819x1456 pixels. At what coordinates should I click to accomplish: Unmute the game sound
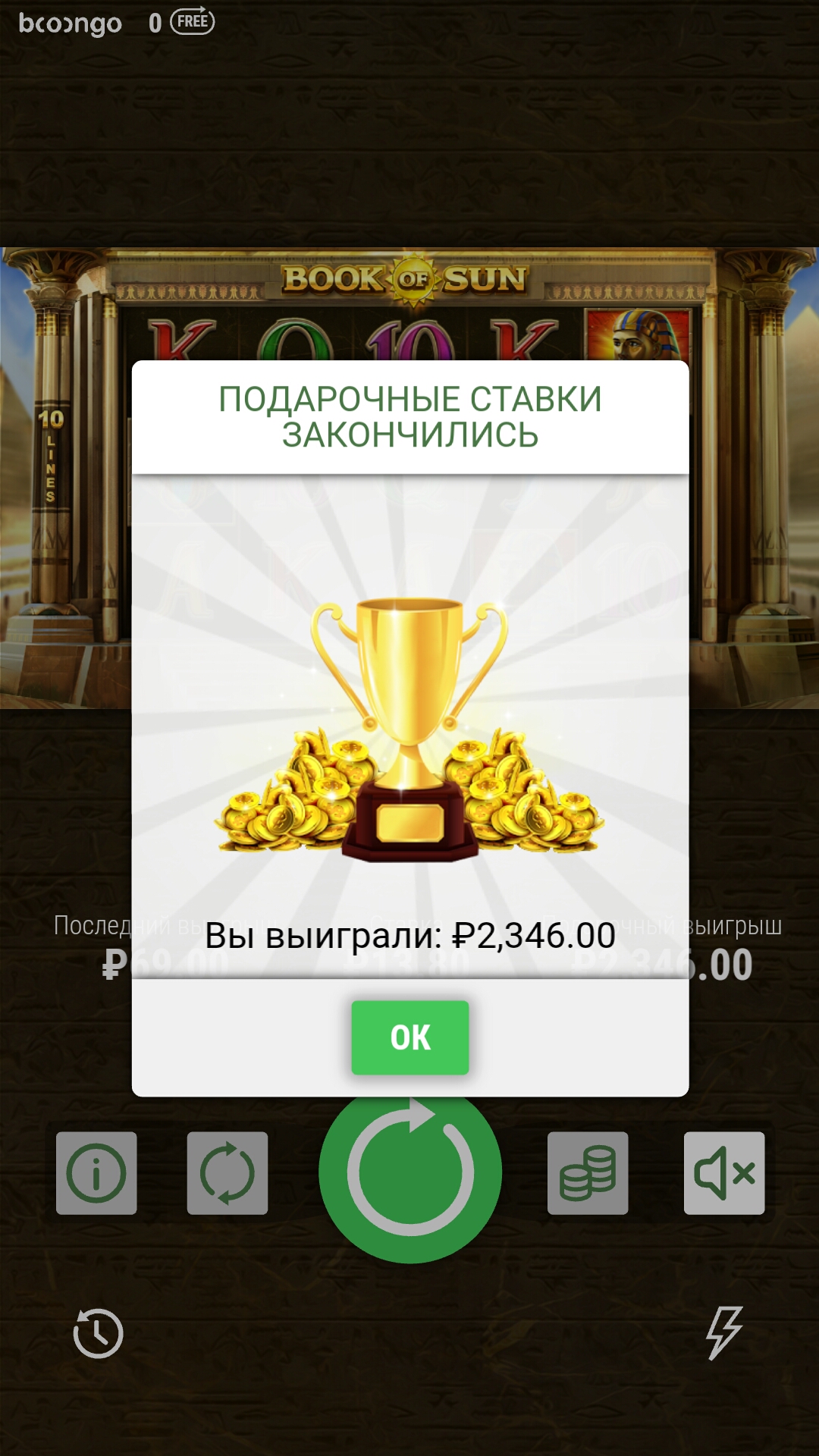[724, 1173]
